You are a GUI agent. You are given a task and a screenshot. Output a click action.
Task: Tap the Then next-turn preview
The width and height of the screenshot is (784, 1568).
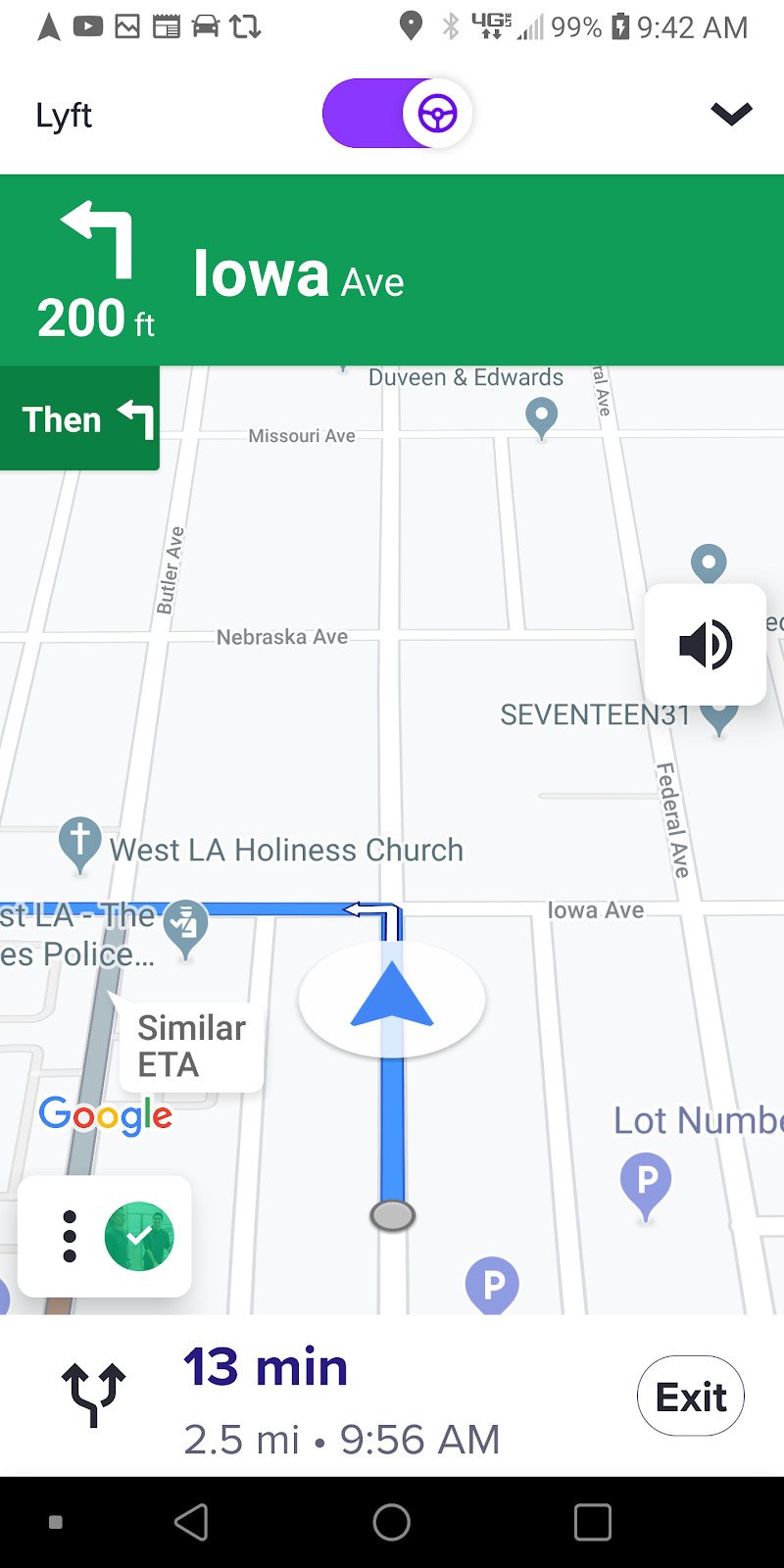pos(80,419)
